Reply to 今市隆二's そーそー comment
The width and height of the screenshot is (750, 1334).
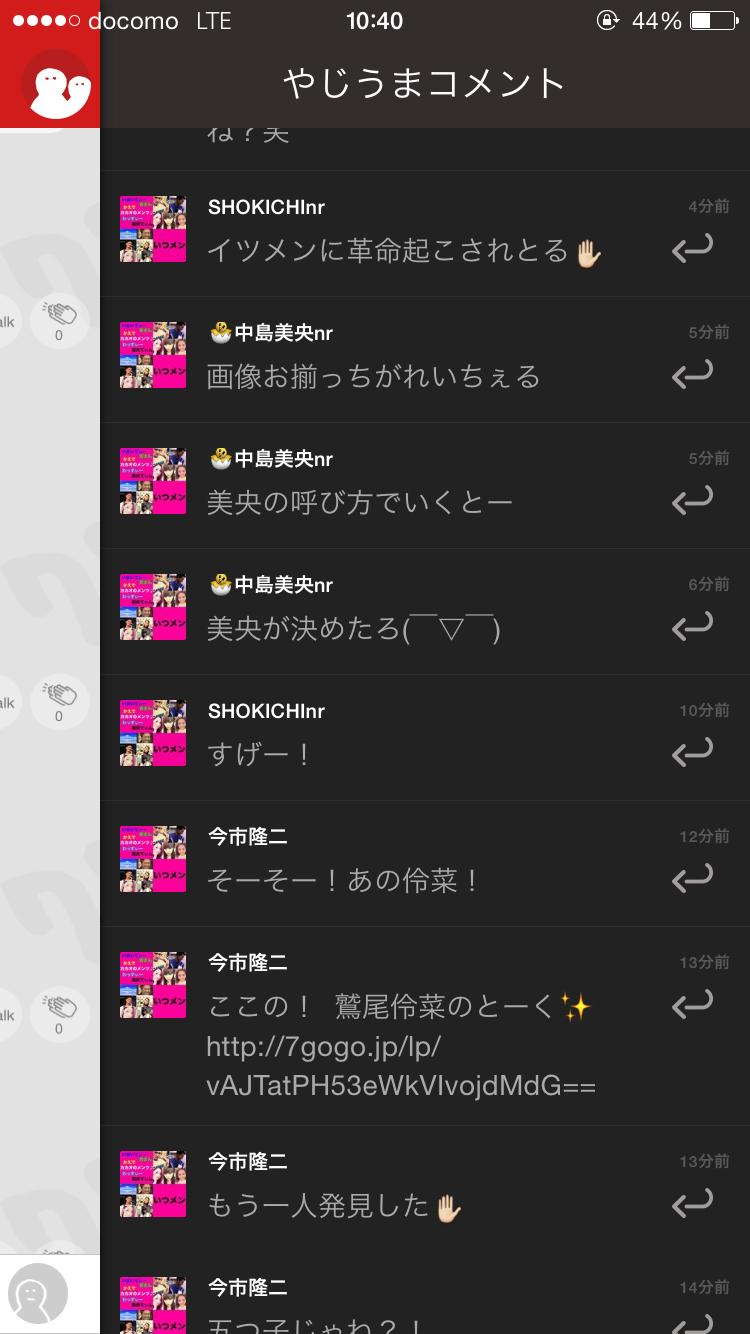(x=692, y=878)
